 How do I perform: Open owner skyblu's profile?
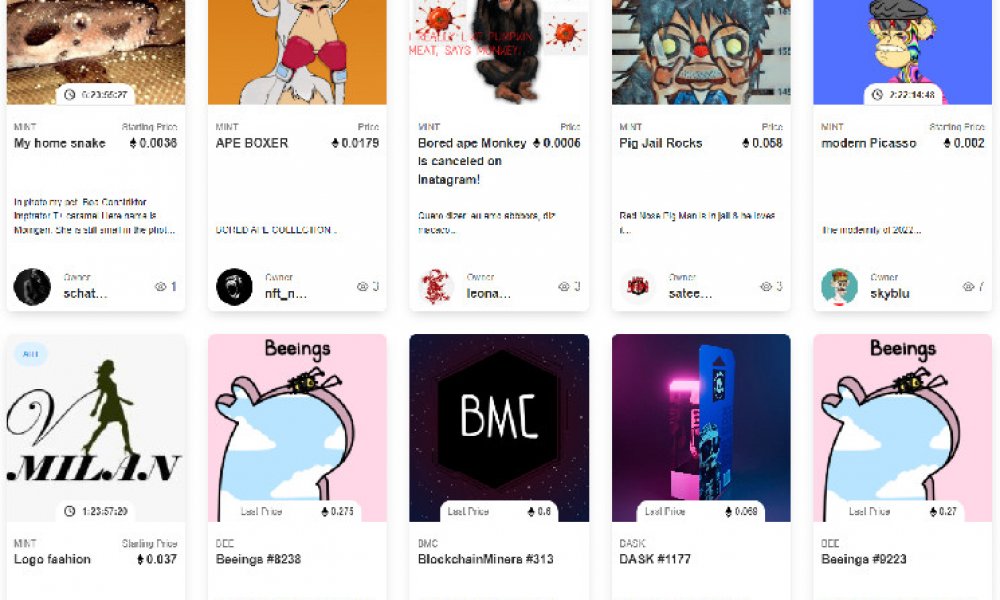(x=890, y=293)
